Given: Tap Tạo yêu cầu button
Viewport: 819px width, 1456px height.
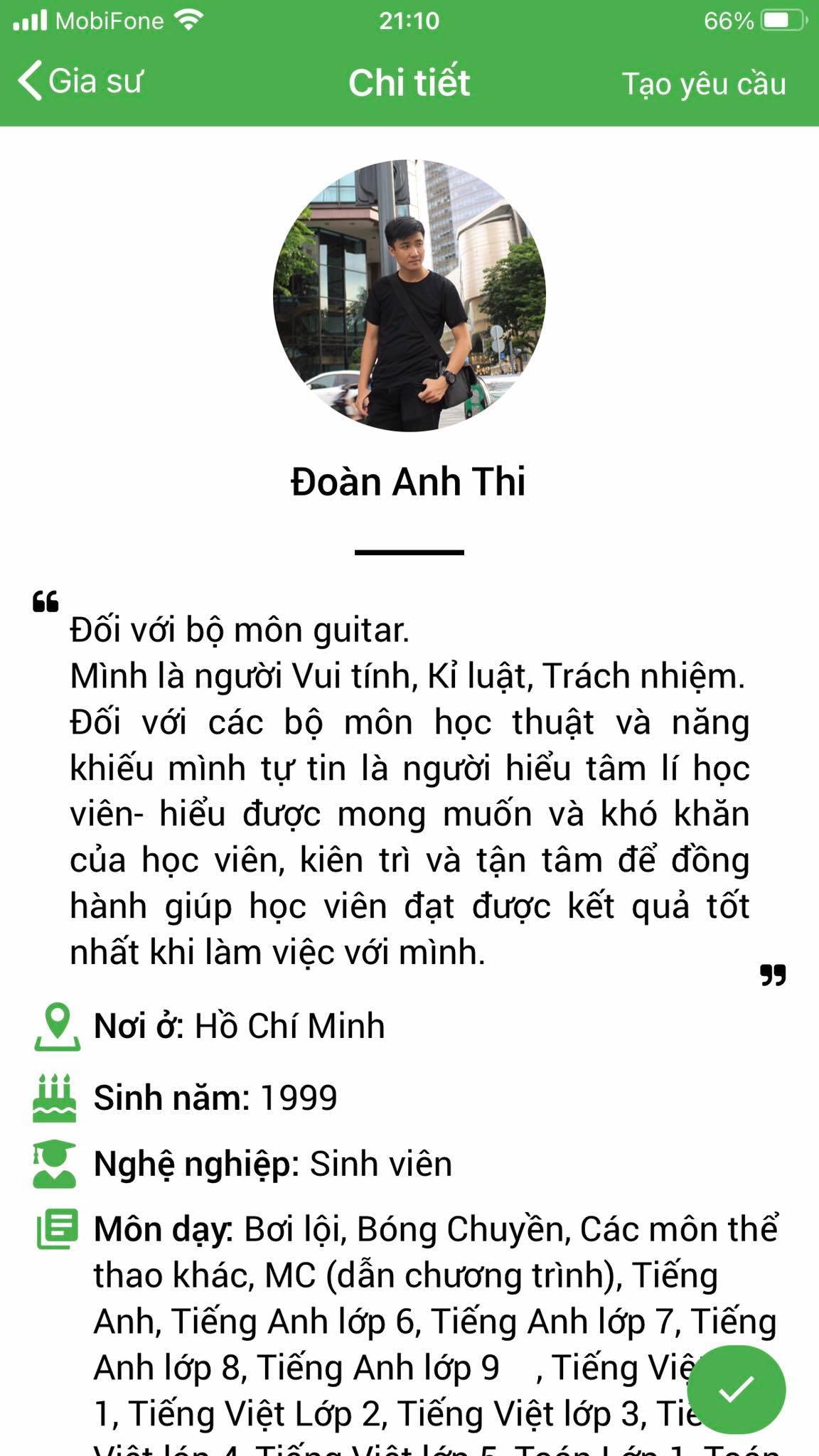Looking at the screenshot, I should (703, 84).
